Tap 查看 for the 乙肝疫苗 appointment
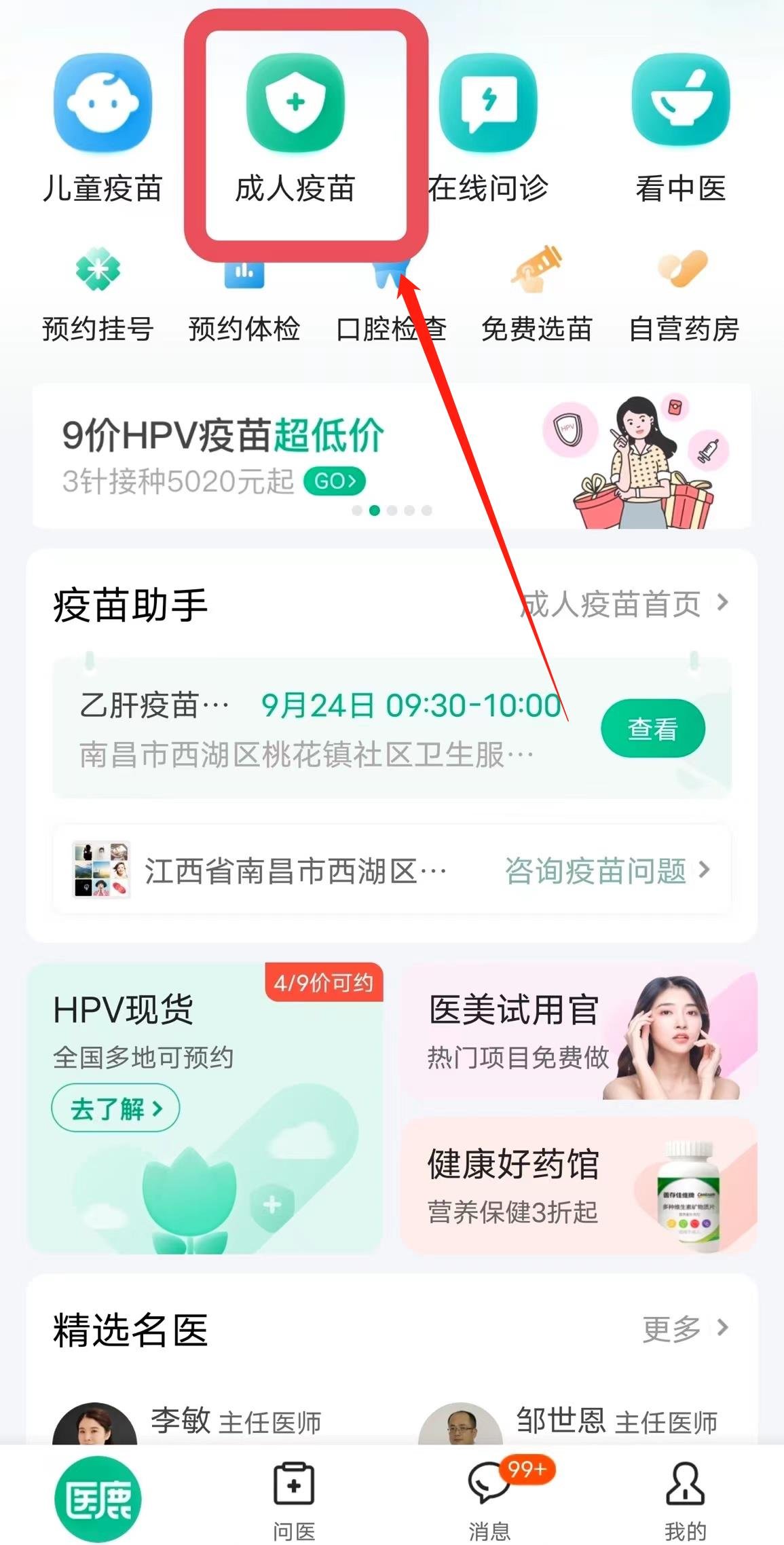This screenshot has width=784, height=1545. [652, 730]
